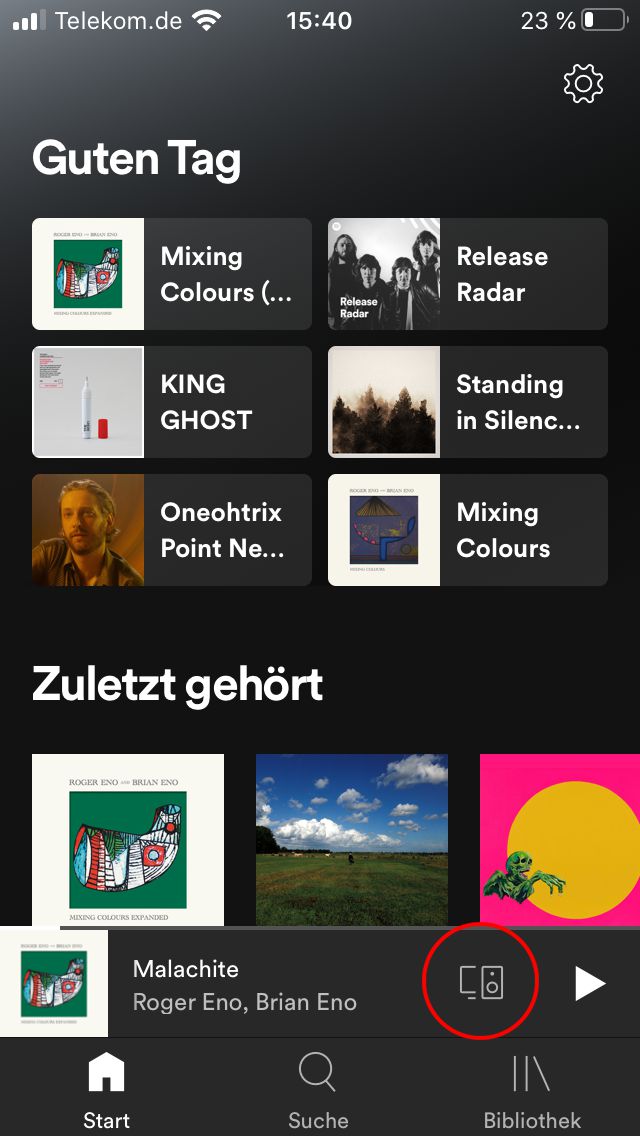Open the recently played meadow landscape album
The height and width of the screenshot is (1136, 640).
[x=352, y=840]
